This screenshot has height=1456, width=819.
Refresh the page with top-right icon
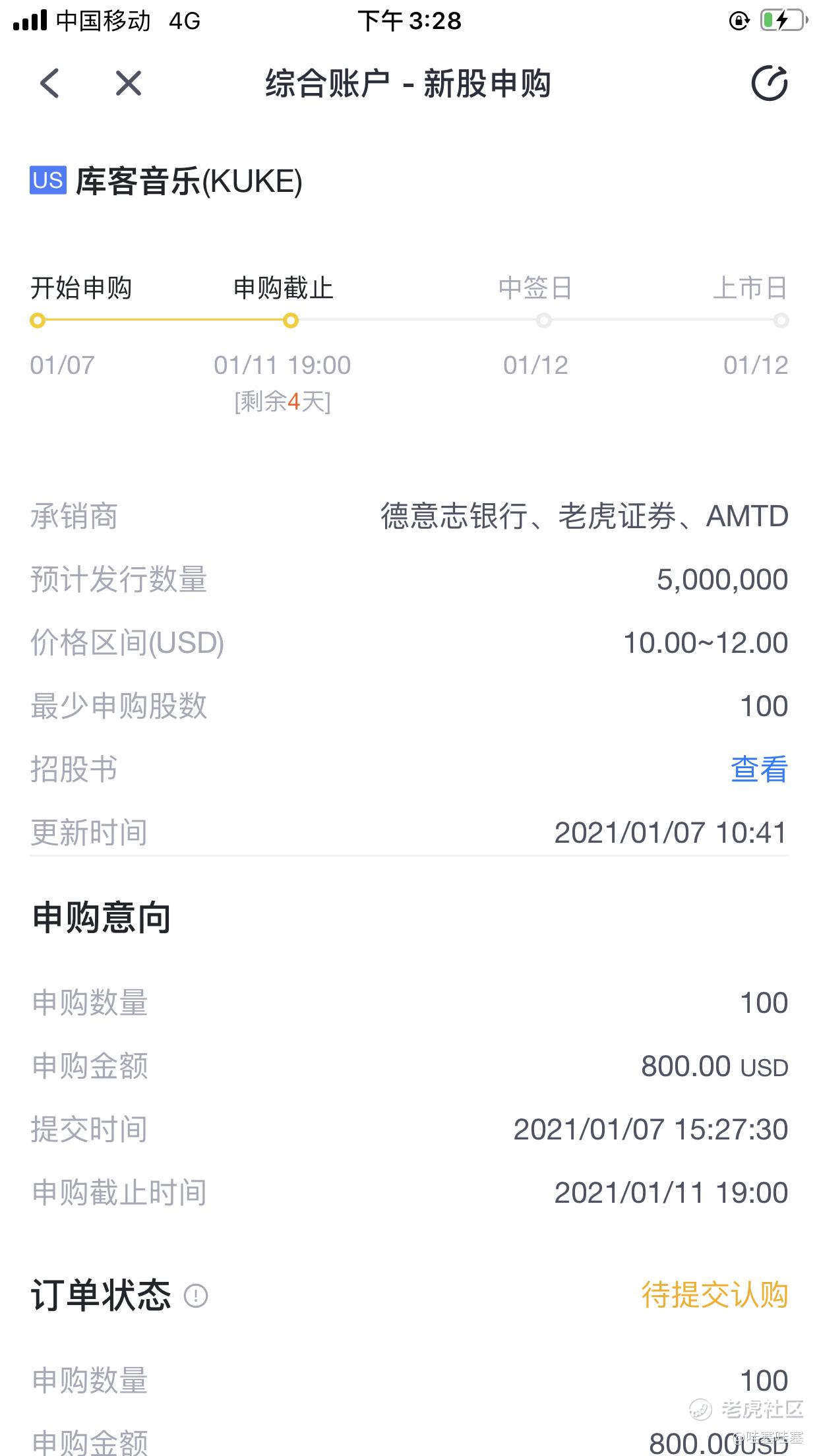tap(770, 84)
